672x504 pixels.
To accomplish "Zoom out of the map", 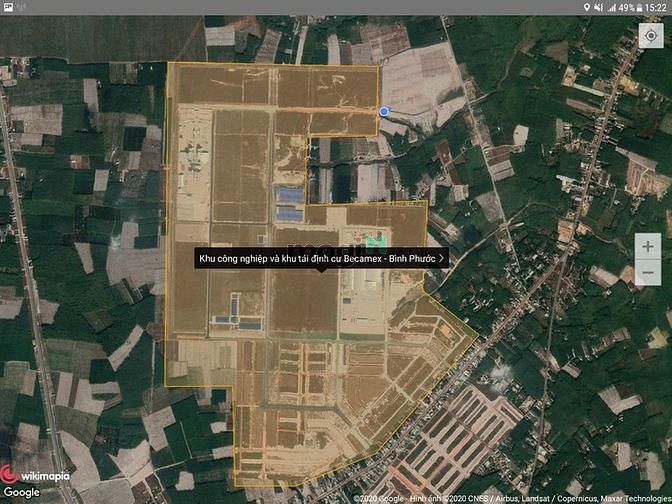I will coord(648,272).
